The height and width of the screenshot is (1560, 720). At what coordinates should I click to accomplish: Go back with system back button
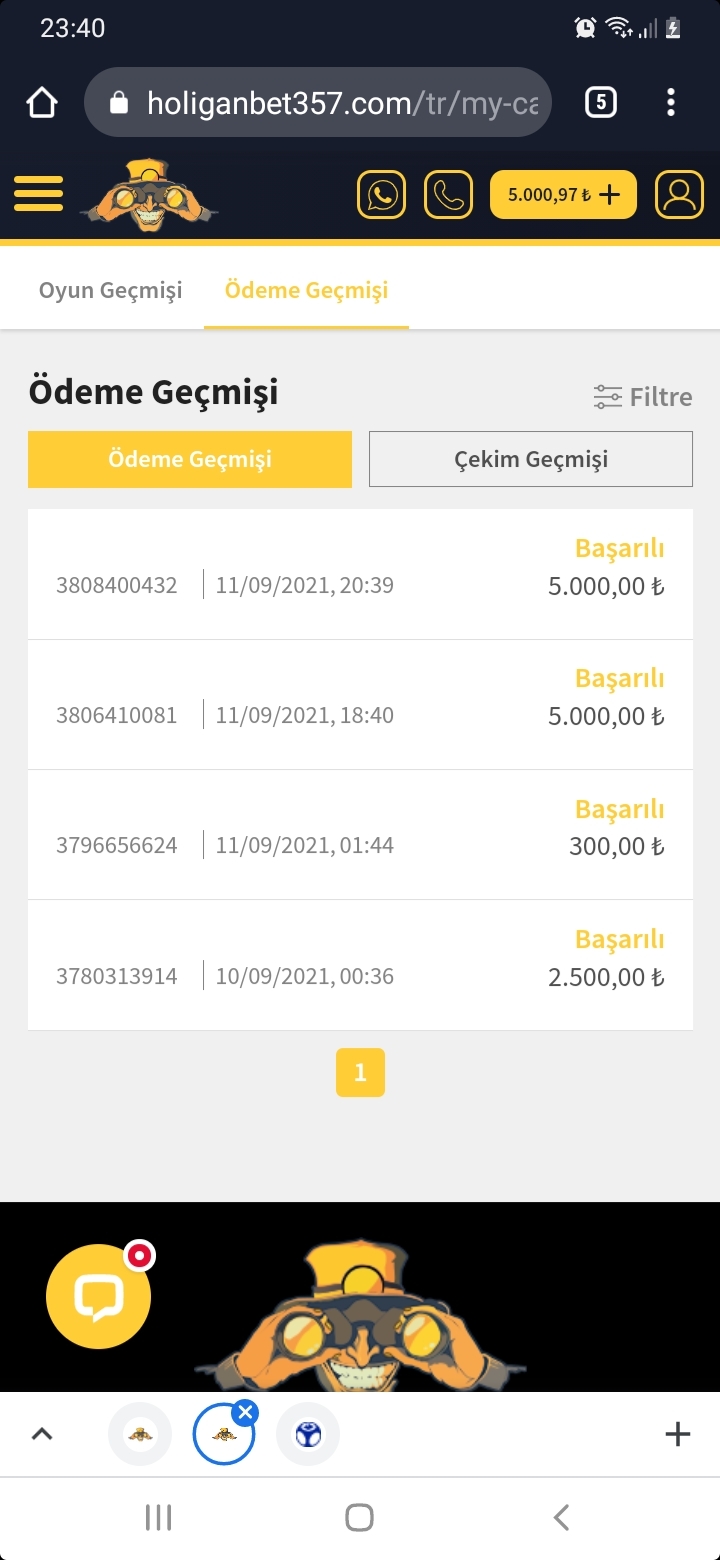click(x=561, y=1517)
